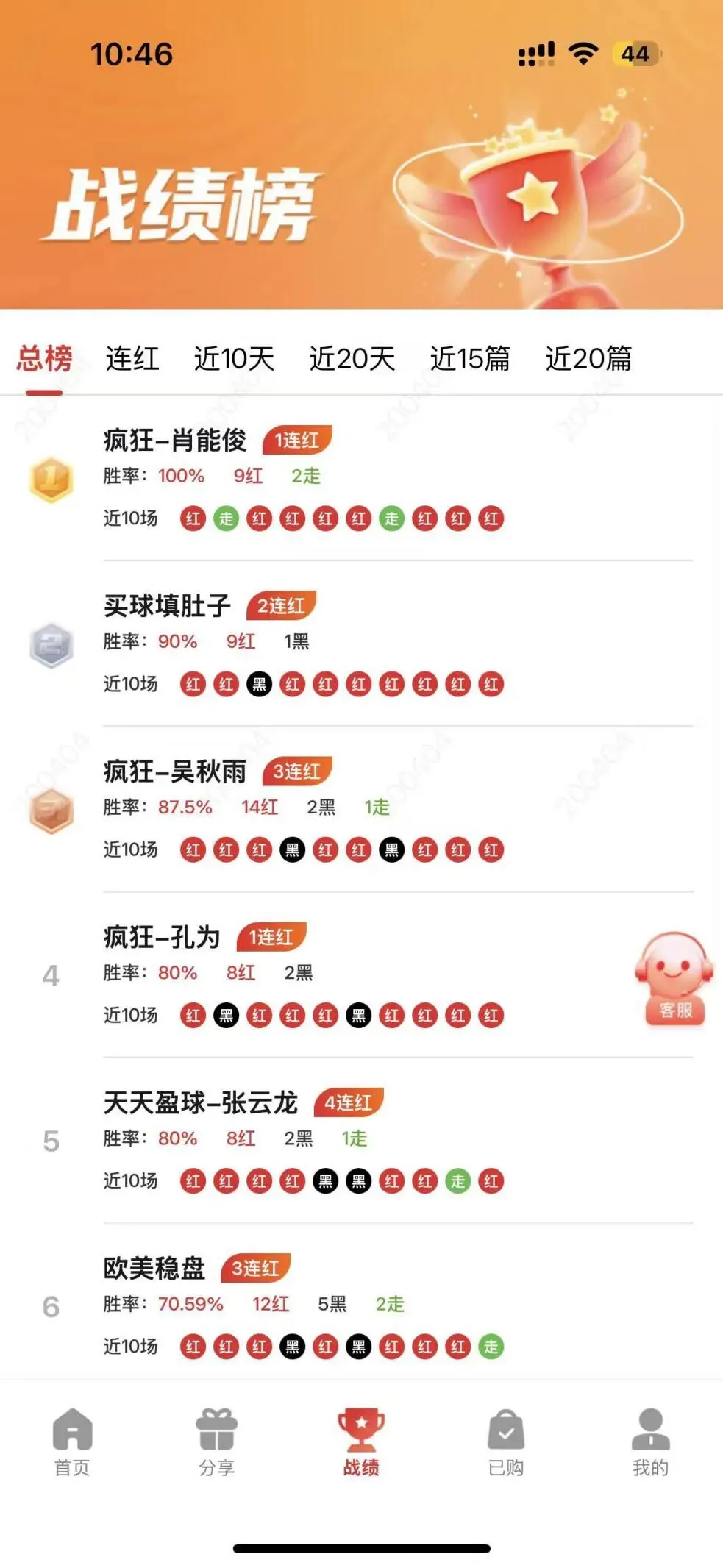Open the 分享 tab
Viewport: 723px width, 1568px height.
(217, 1442)
